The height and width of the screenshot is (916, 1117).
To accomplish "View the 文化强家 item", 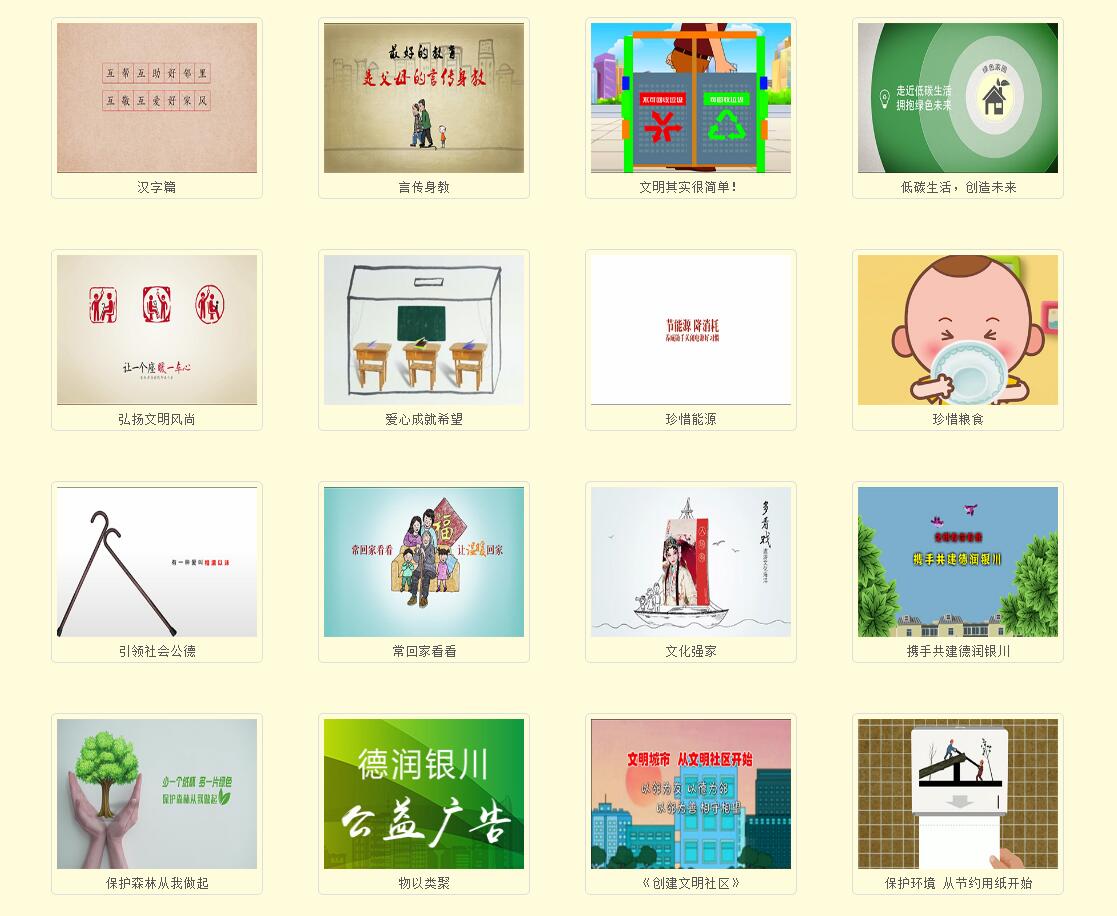I will (691, 562).
